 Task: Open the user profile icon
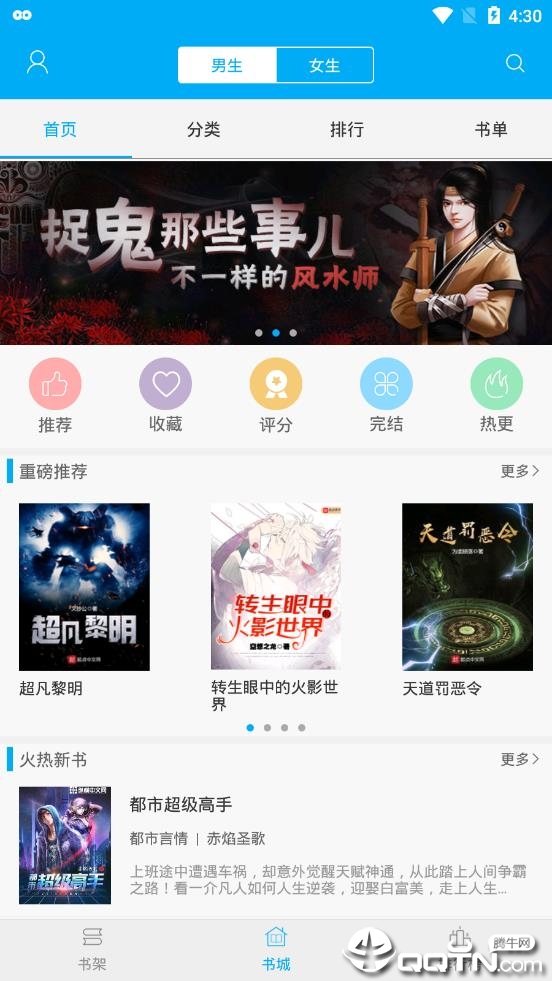click(38, 63)
